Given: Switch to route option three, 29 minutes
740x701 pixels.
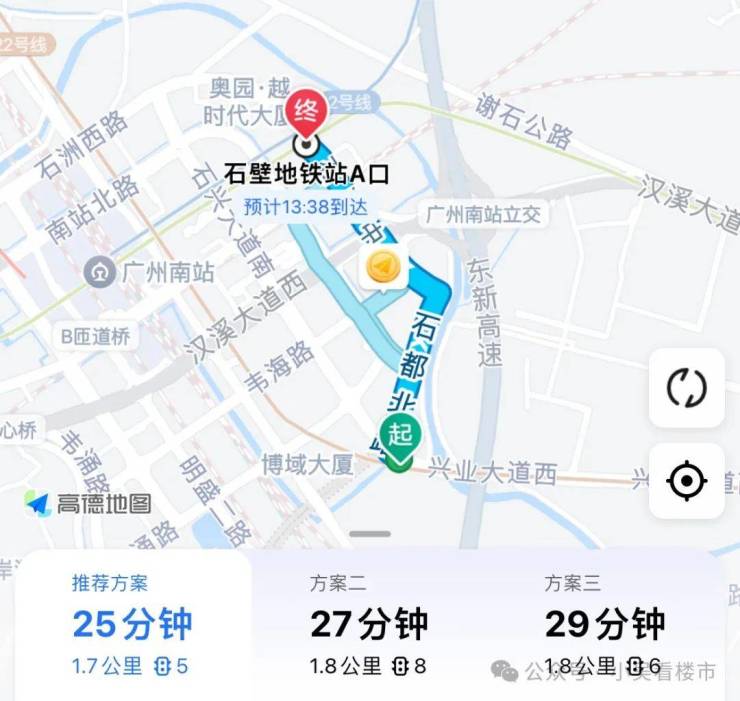Looking at the screenshot, I should pyautogui.click(x=604, y=624).
